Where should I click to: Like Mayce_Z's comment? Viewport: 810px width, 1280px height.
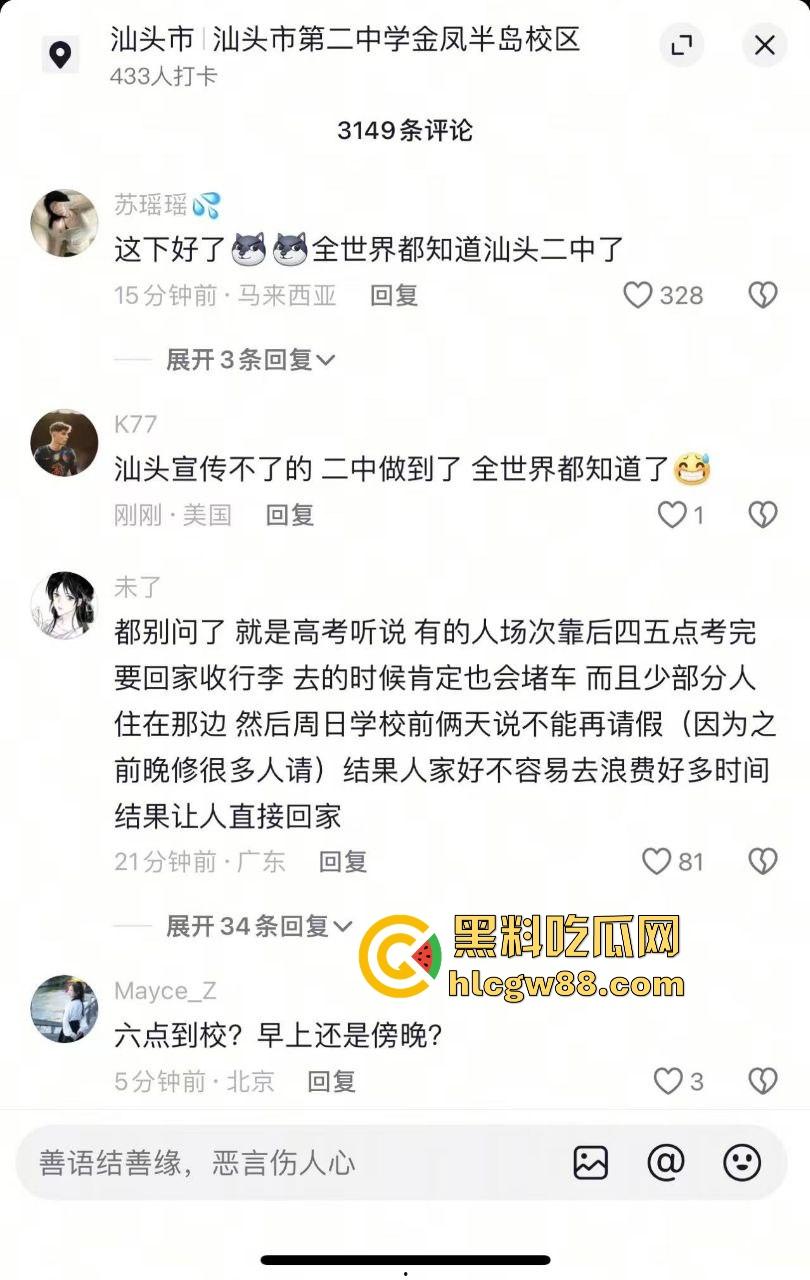[x=668, y=1081]
